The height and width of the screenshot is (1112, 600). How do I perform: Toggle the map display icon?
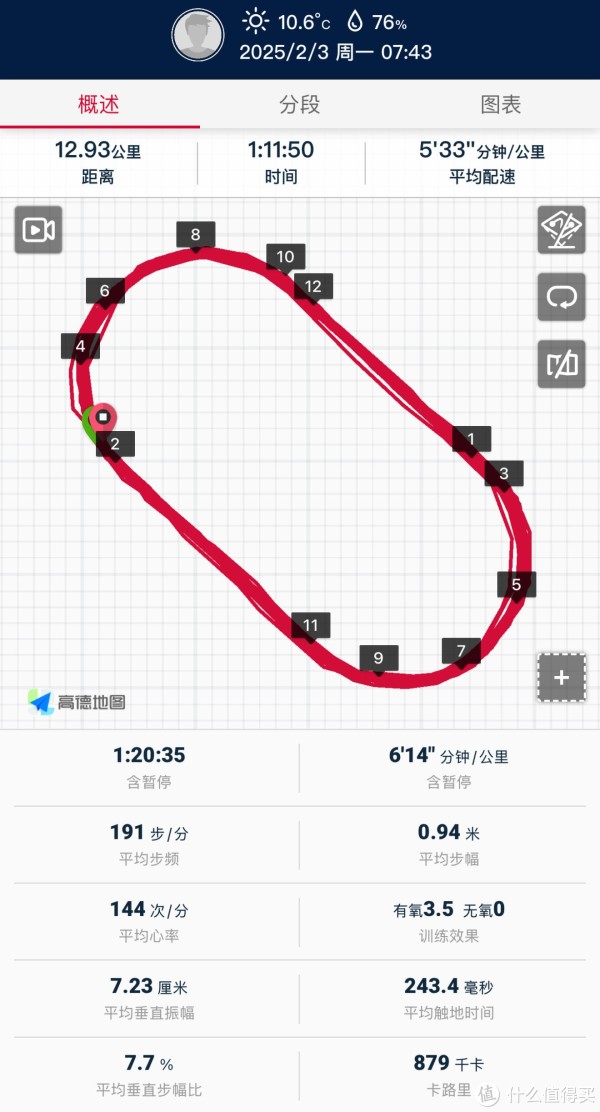coord(561,364)
